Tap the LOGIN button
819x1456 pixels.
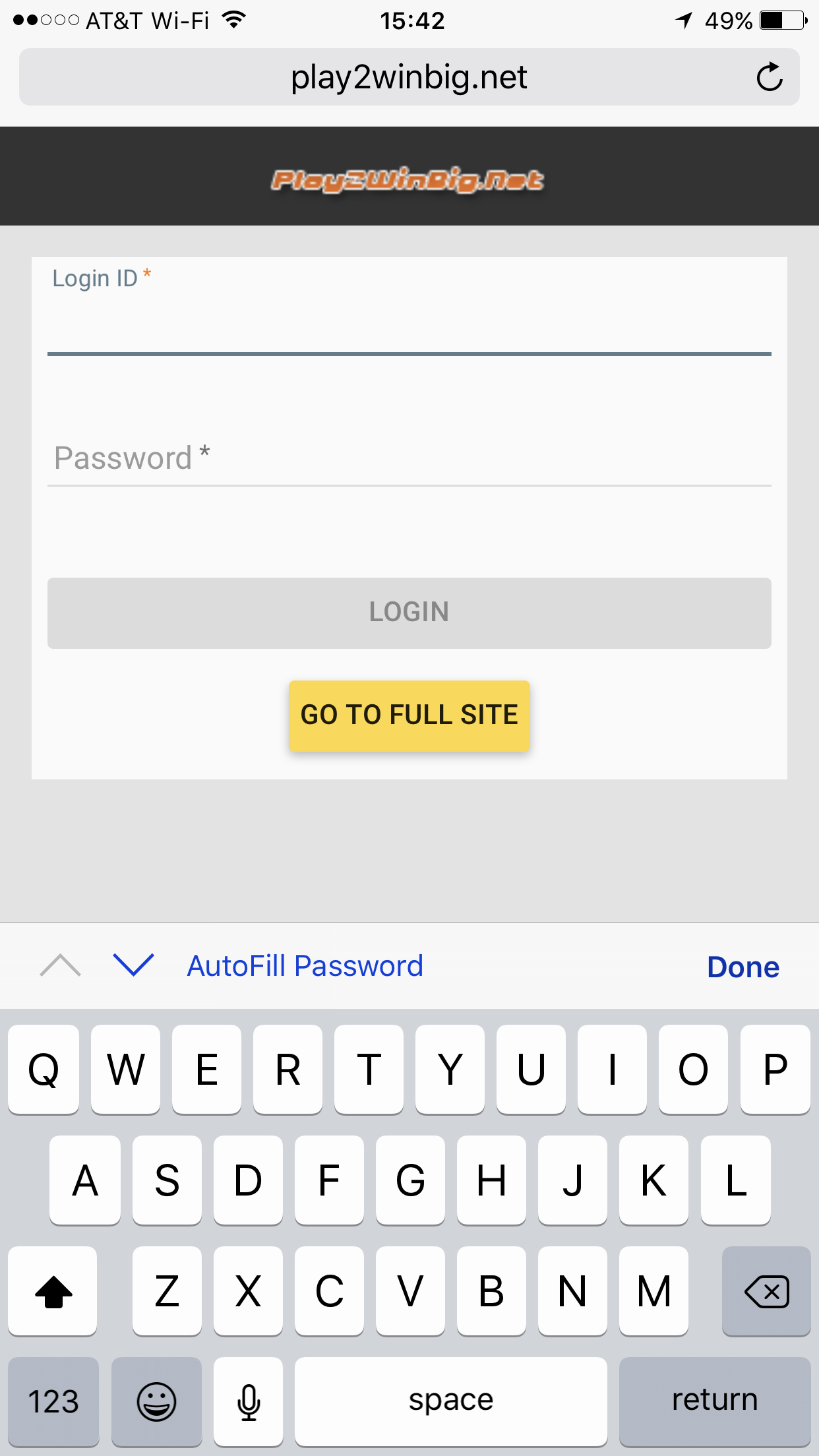409,613
